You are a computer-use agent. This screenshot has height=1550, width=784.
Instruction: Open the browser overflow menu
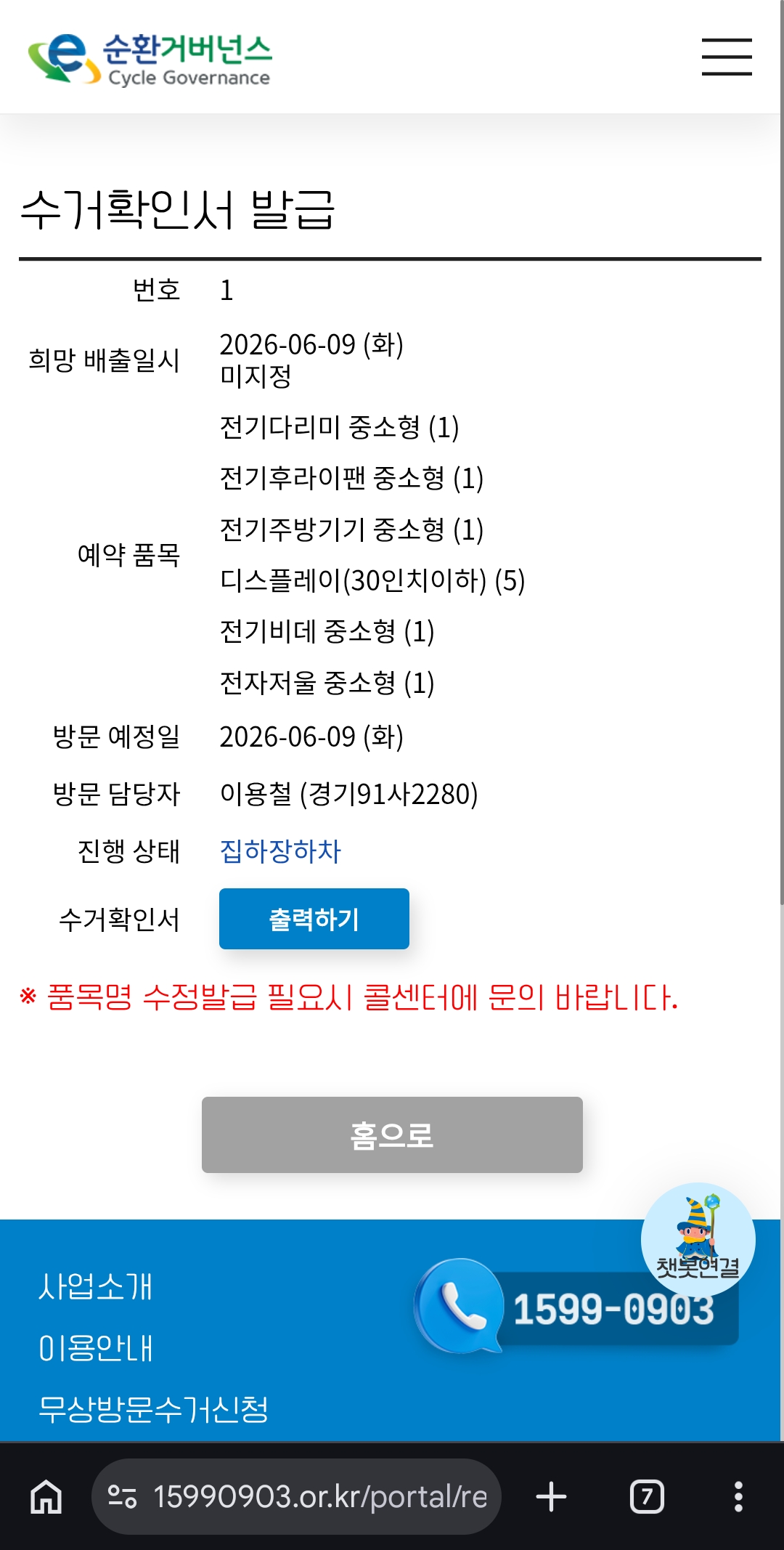pos(738,1497)
